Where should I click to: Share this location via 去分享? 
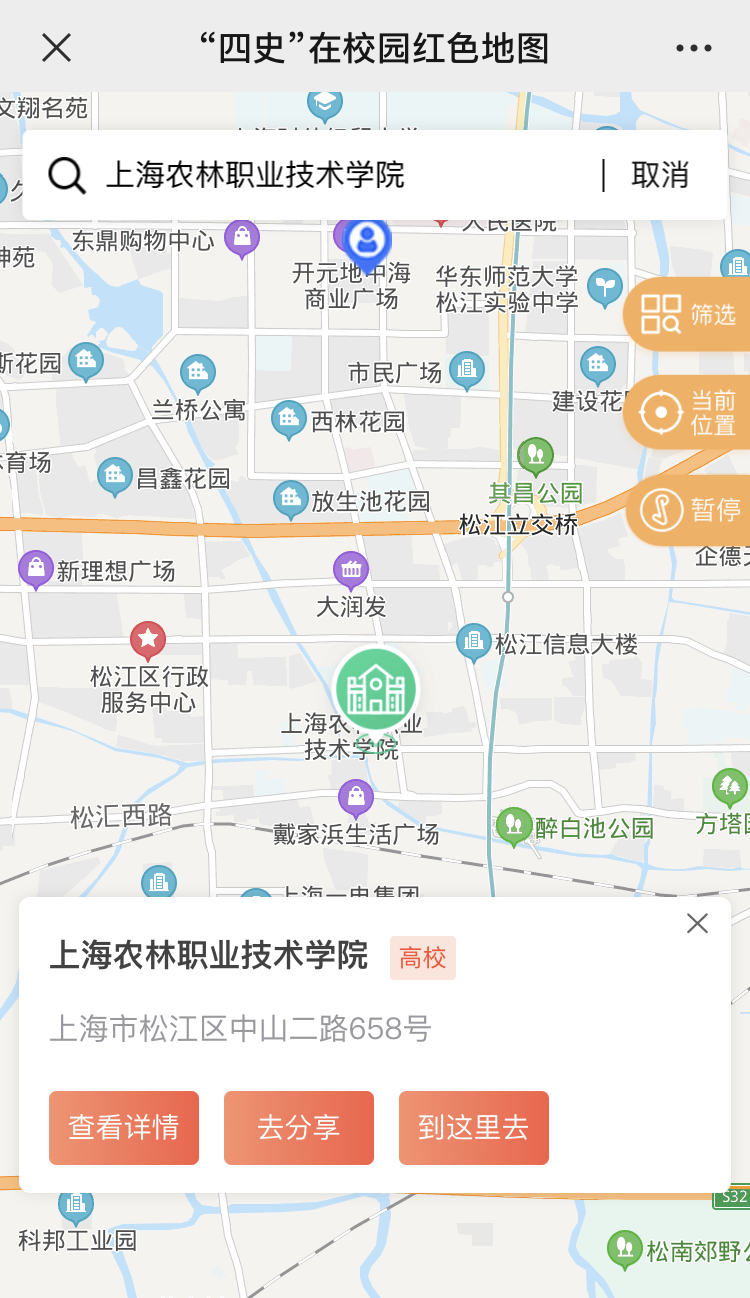[299, 1128]
